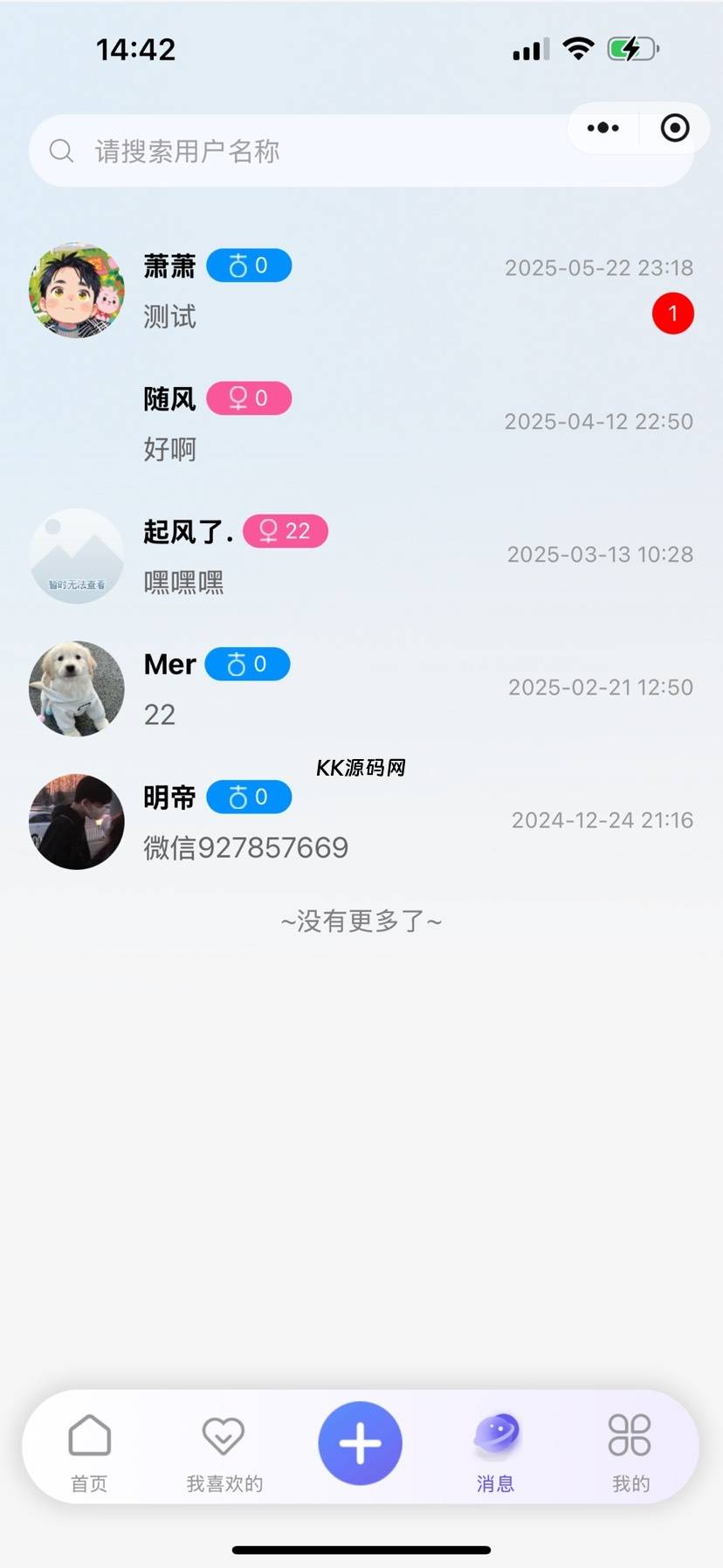Viewport: 723px width, 1568px height.
Task: Open the chat with 萧萧
Action: [x=361, y=291]
